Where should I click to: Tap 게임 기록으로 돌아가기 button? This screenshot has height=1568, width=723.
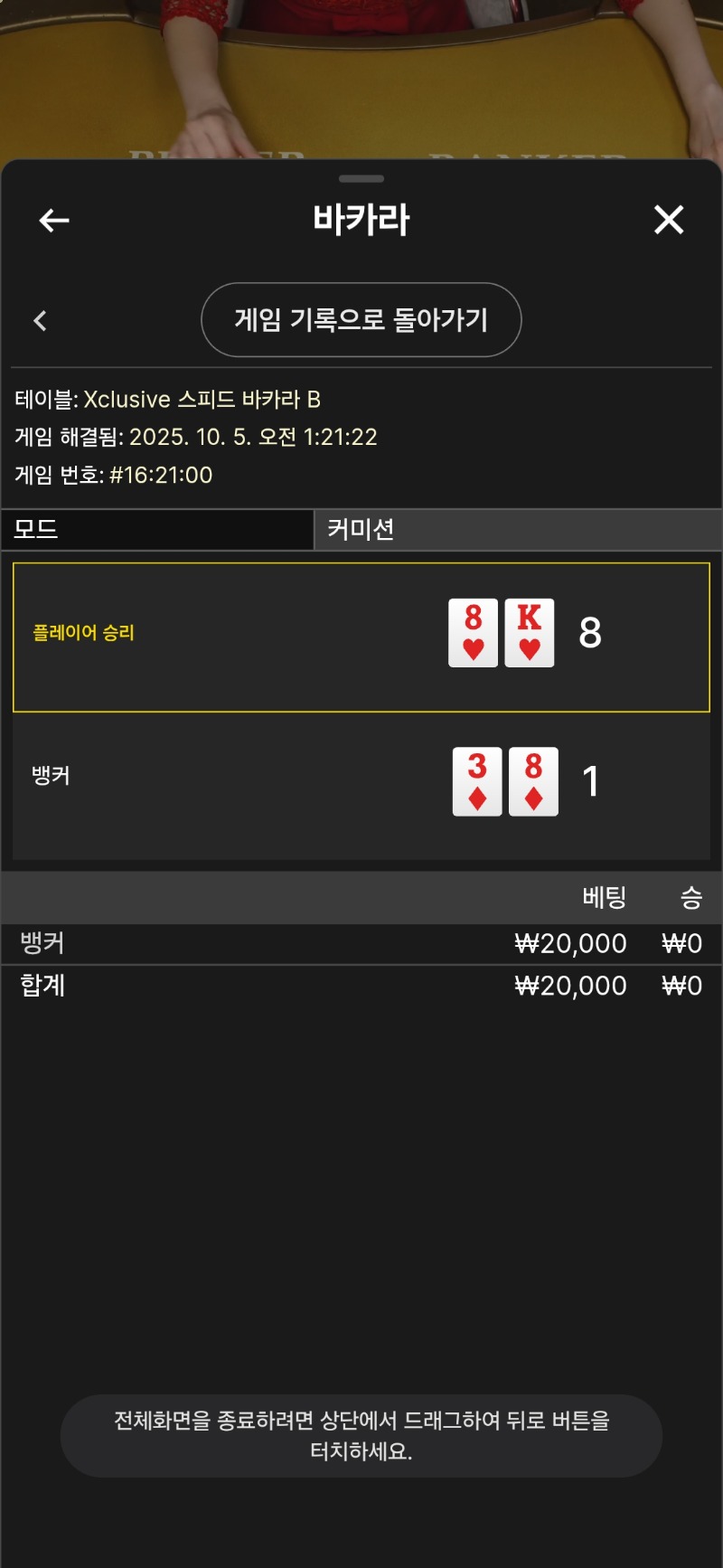tap(361, 320)
